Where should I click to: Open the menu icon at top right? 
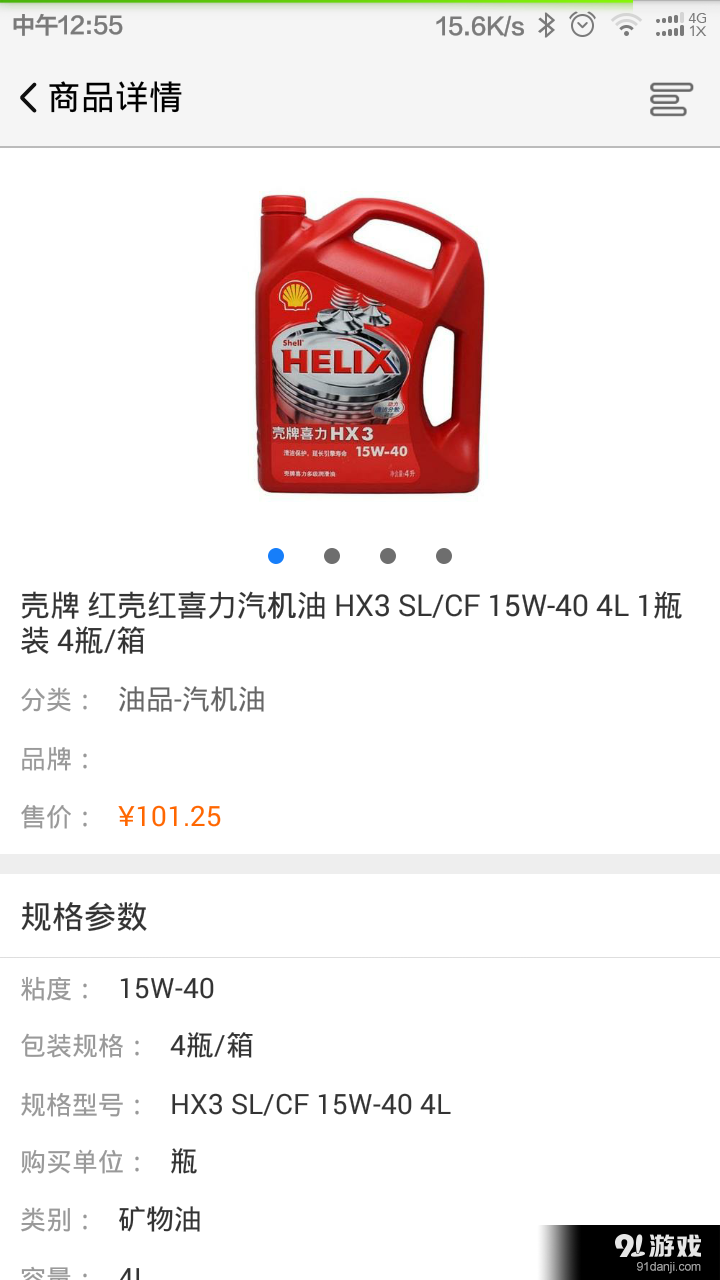pos(672,99)
